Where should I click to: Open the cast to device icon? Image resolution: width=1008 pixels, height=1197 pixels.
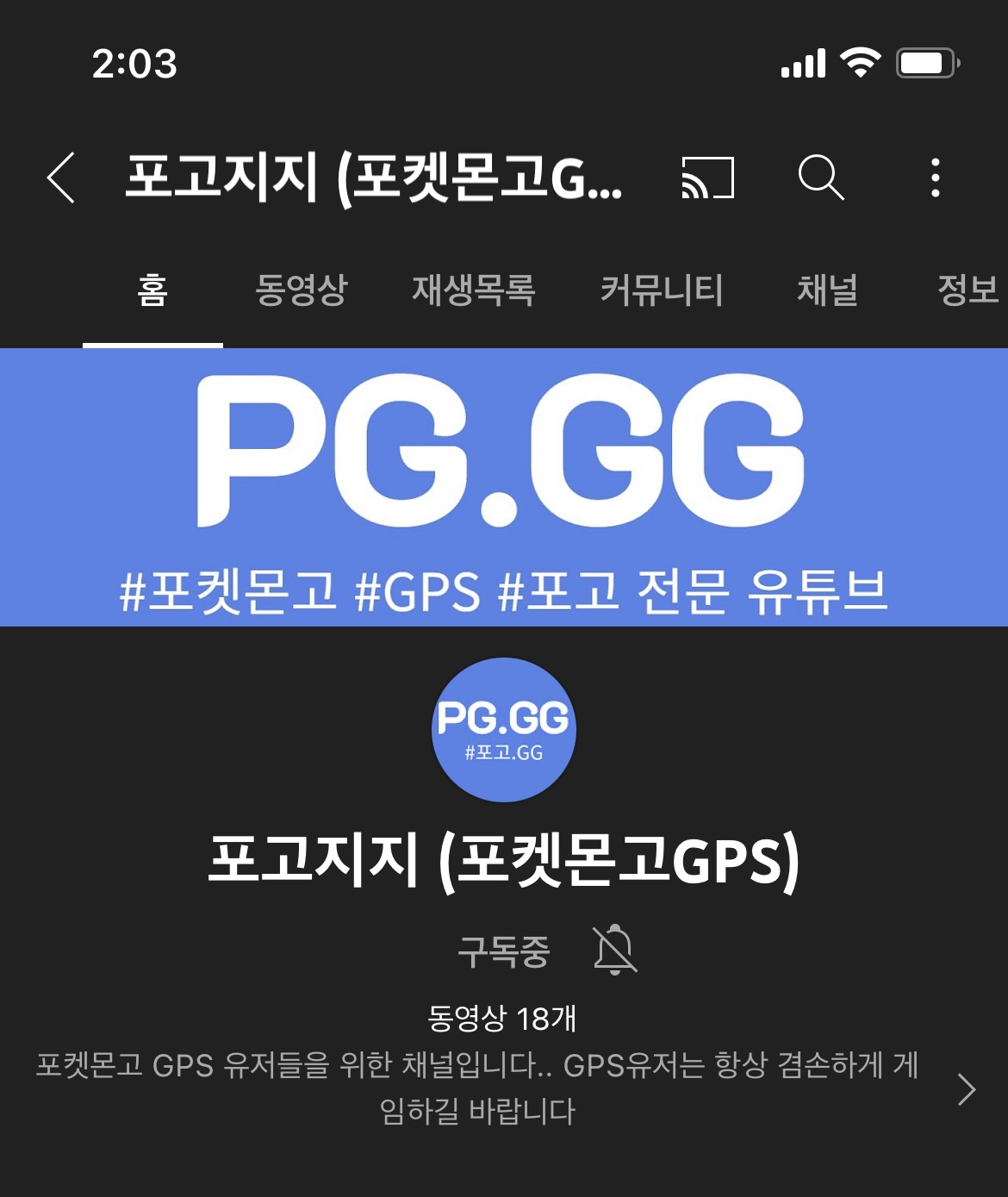tap(707, 178)
